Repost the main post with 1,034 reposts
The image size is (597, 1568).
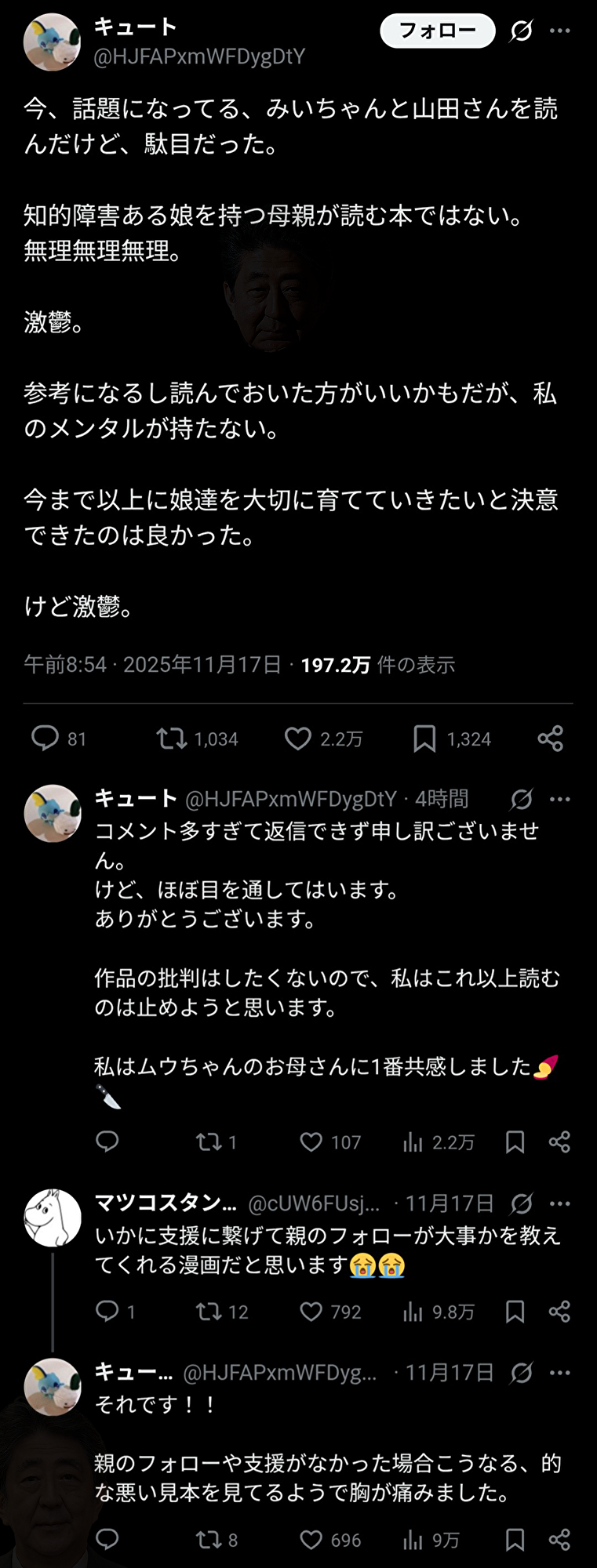[172, 739]
